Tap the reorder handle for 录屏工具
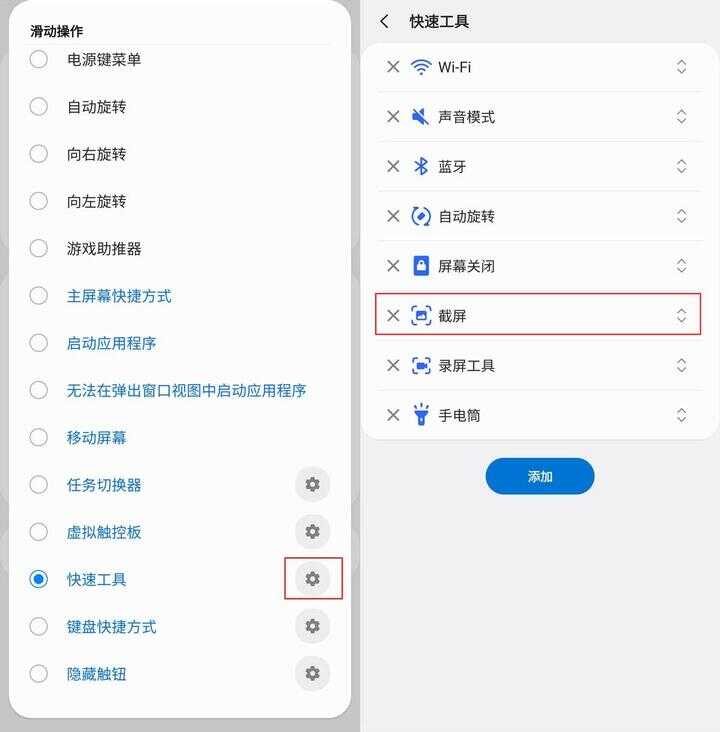Image resolution: width=720 pixels, height=732 pixels. pyautogui.click(x=681, y=366)
